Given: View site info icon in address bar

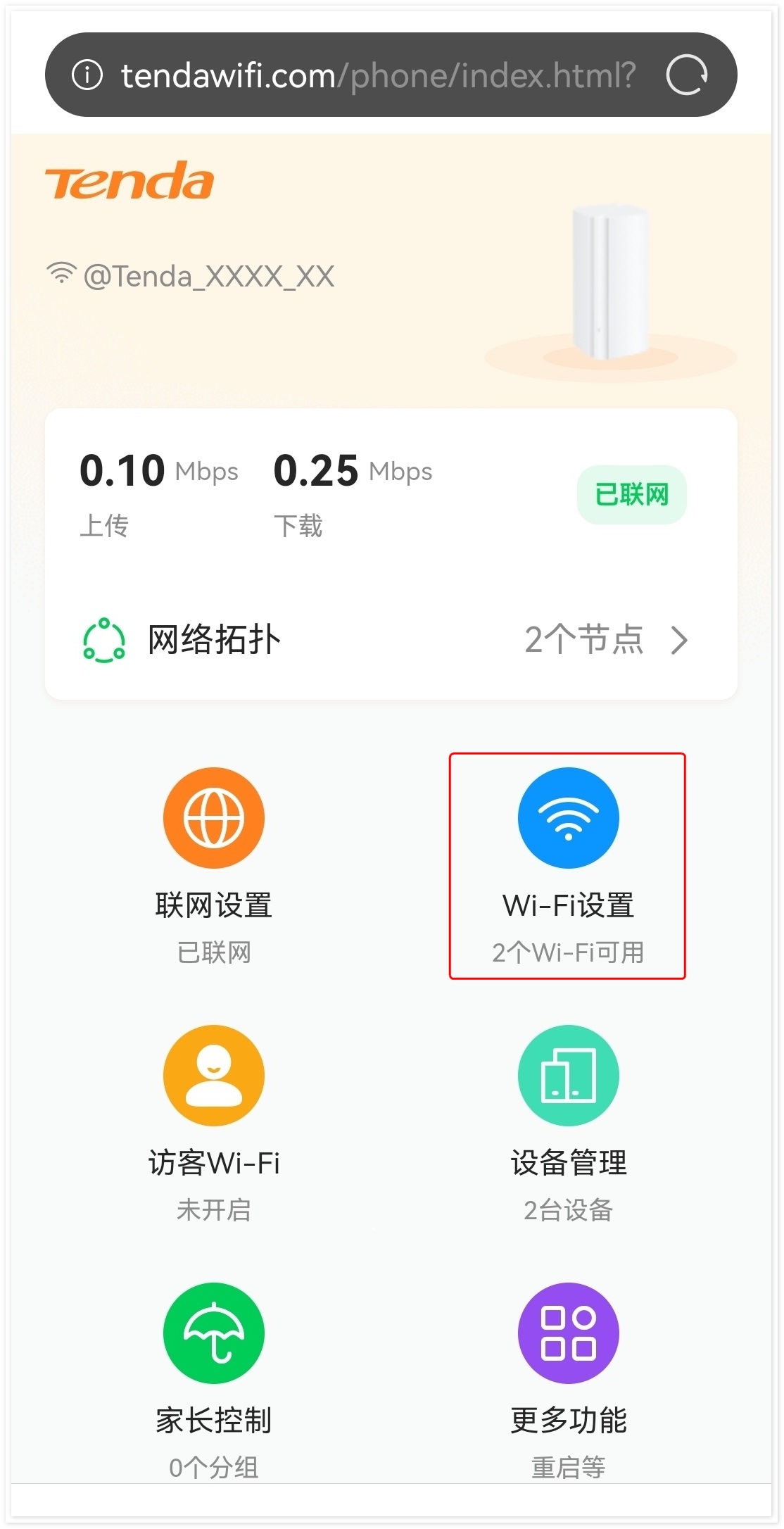Looking at the screenshot, I should (x=87, y=75).
